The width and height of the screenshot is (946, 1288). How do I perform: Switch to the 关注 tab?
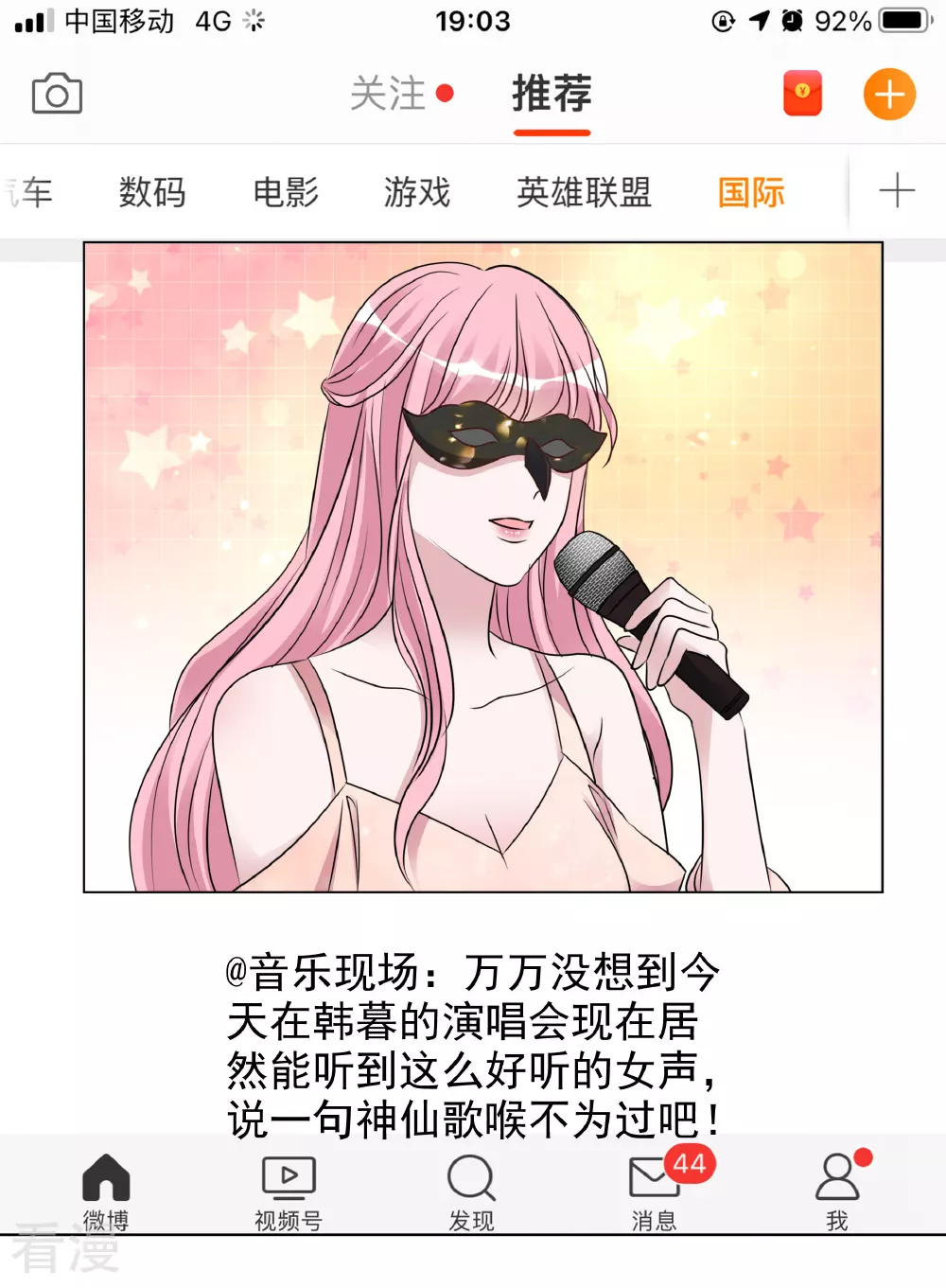click(389, 94)
